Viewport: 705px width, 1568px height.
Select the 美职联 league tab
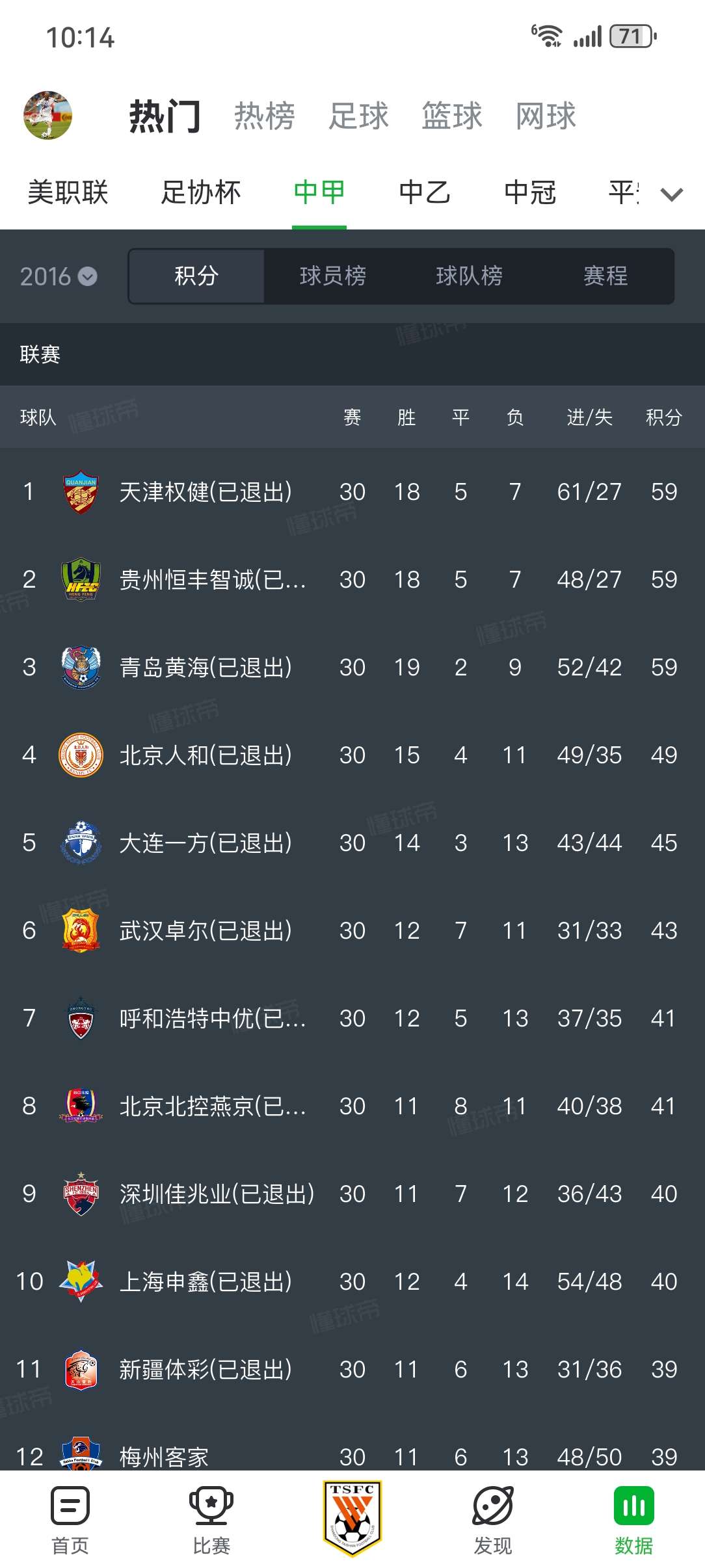[x=68, y=192]
